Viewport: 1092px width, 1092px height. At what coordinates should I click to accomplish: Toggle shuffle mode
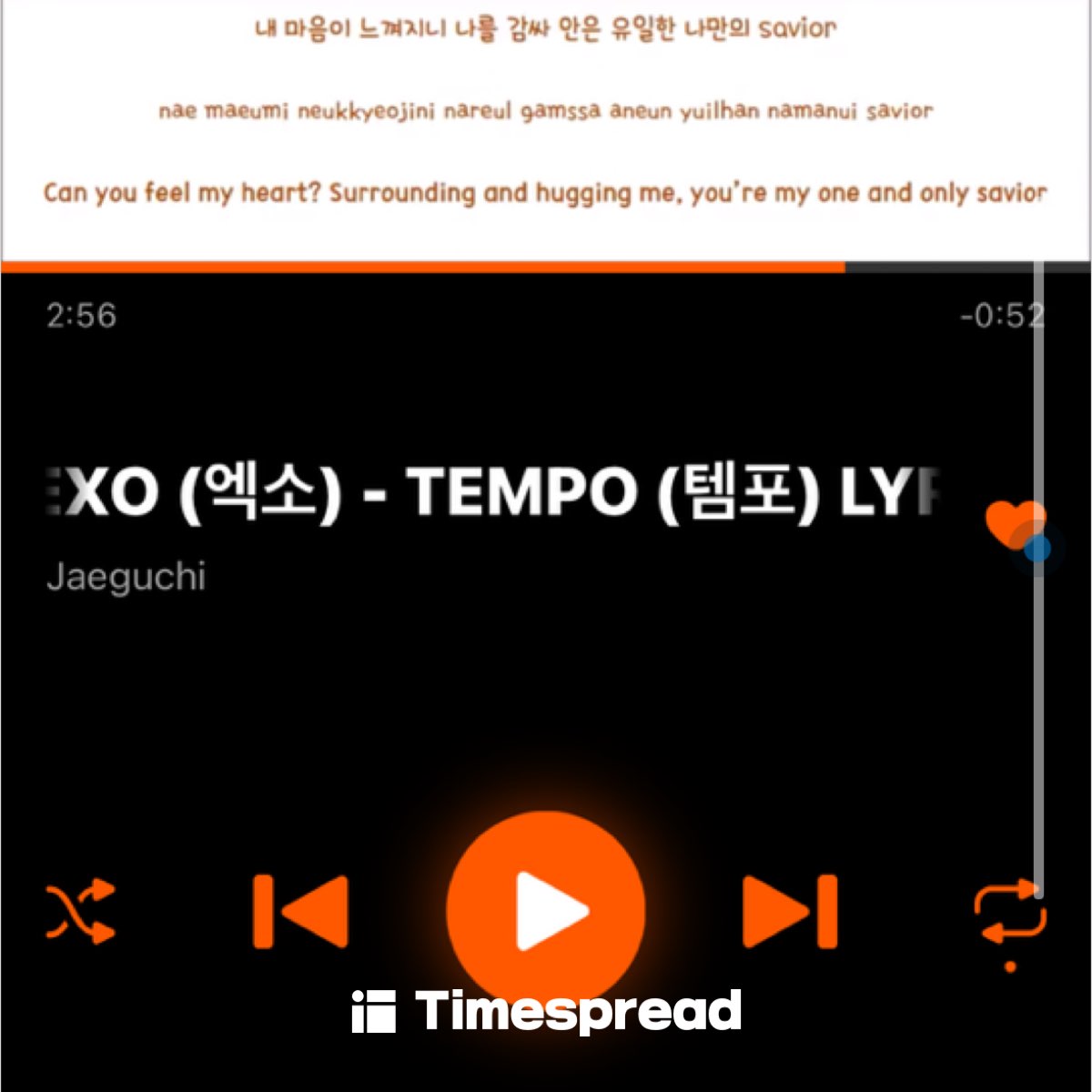81,911
